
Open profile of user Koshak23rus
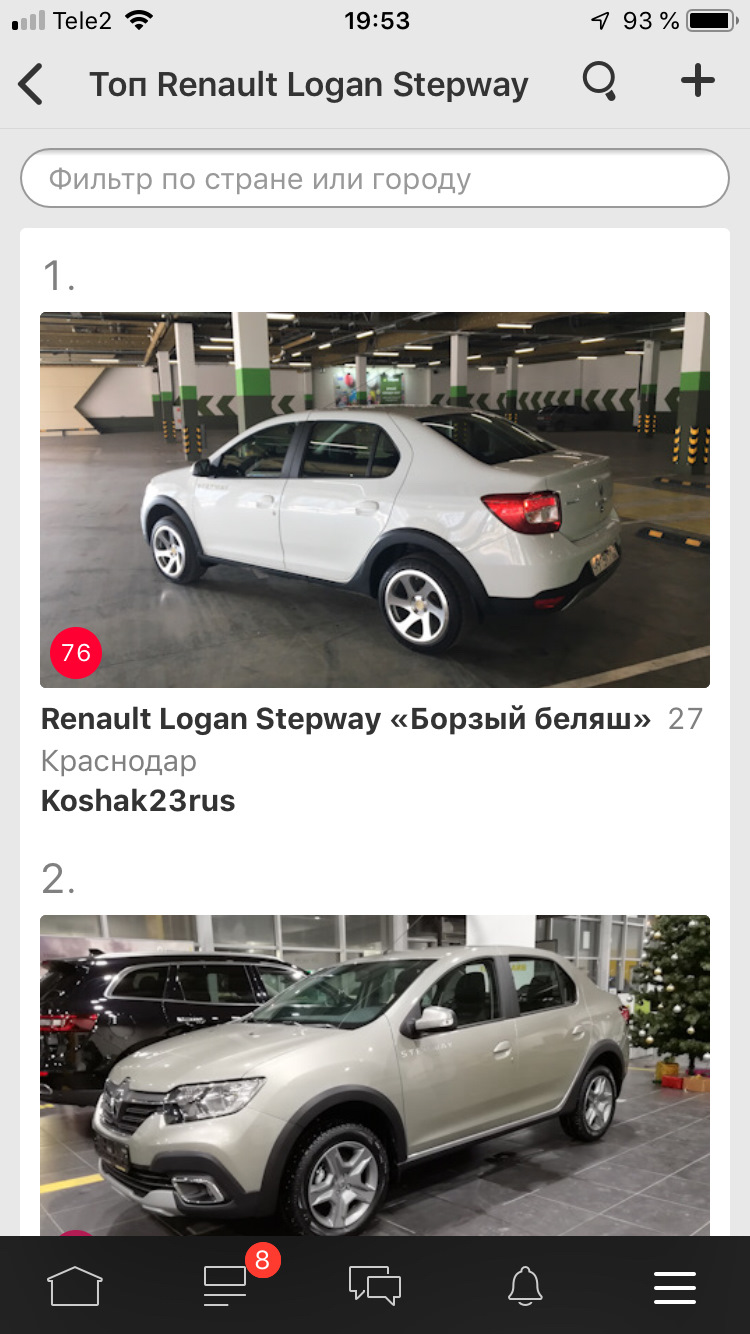coord(137,800)
